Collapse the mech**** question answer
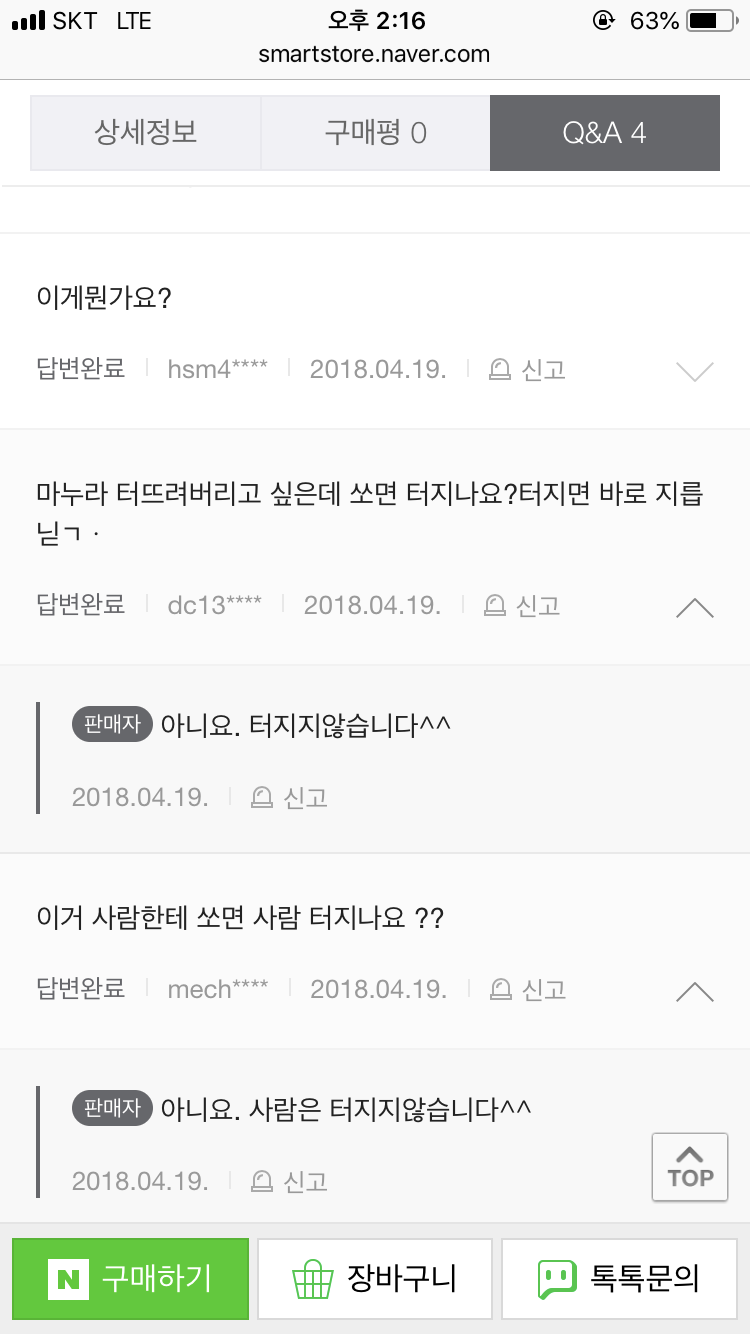The width and height of the screenshot is (750, 1334). [x=694, y=991]
